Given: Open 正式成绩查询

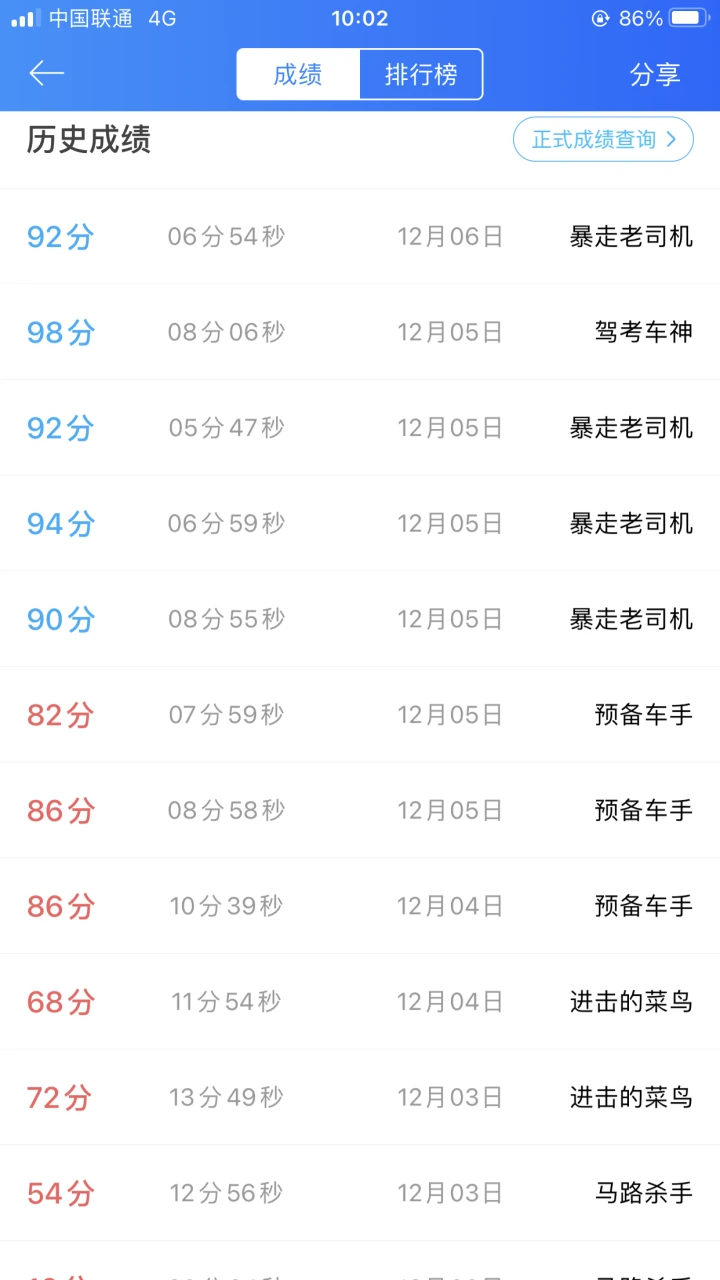Looking at the screenshot, I should tap(603, 139).
